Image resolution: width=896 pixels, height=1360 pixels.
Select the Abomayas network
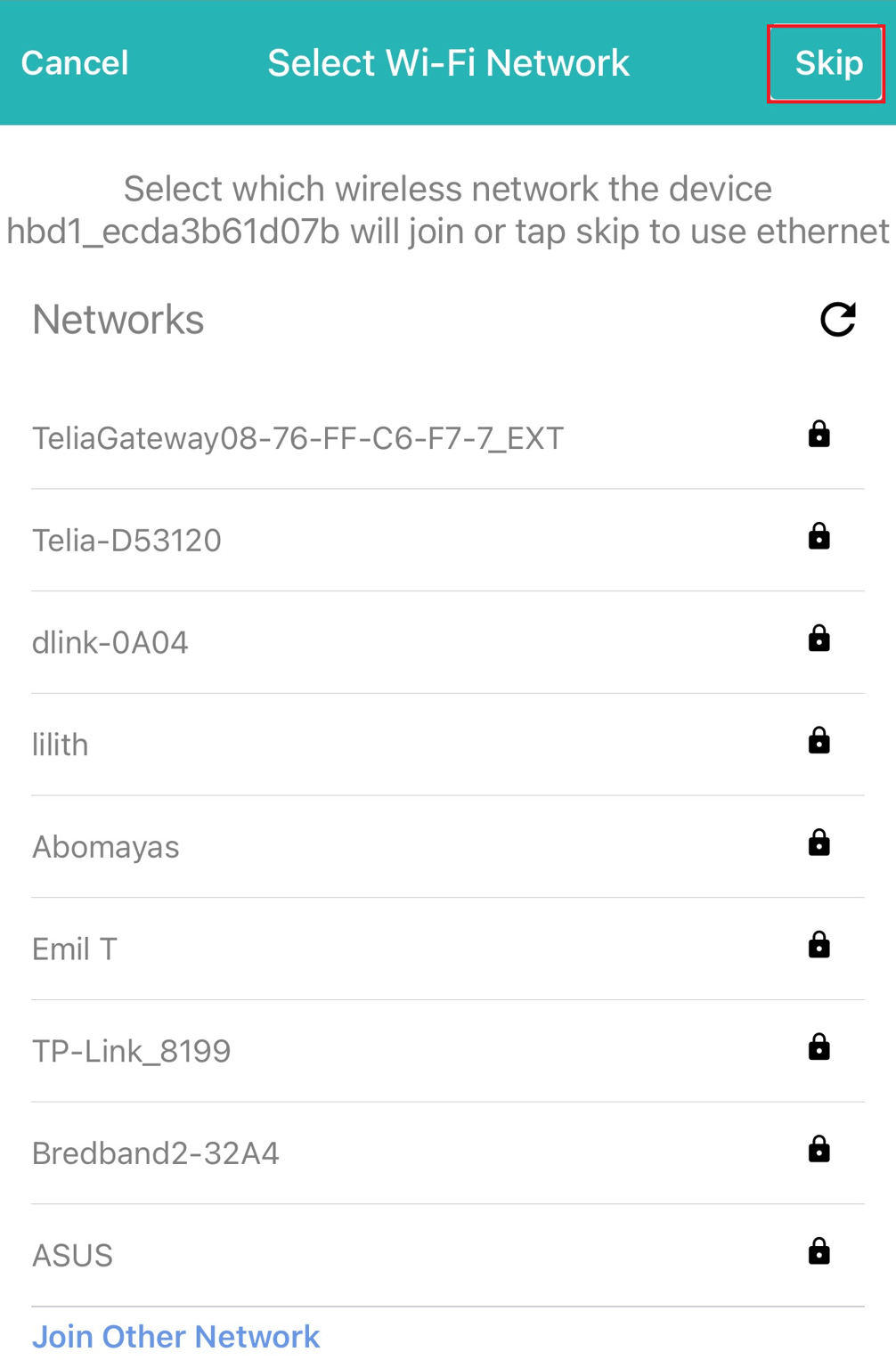[106, 846]
